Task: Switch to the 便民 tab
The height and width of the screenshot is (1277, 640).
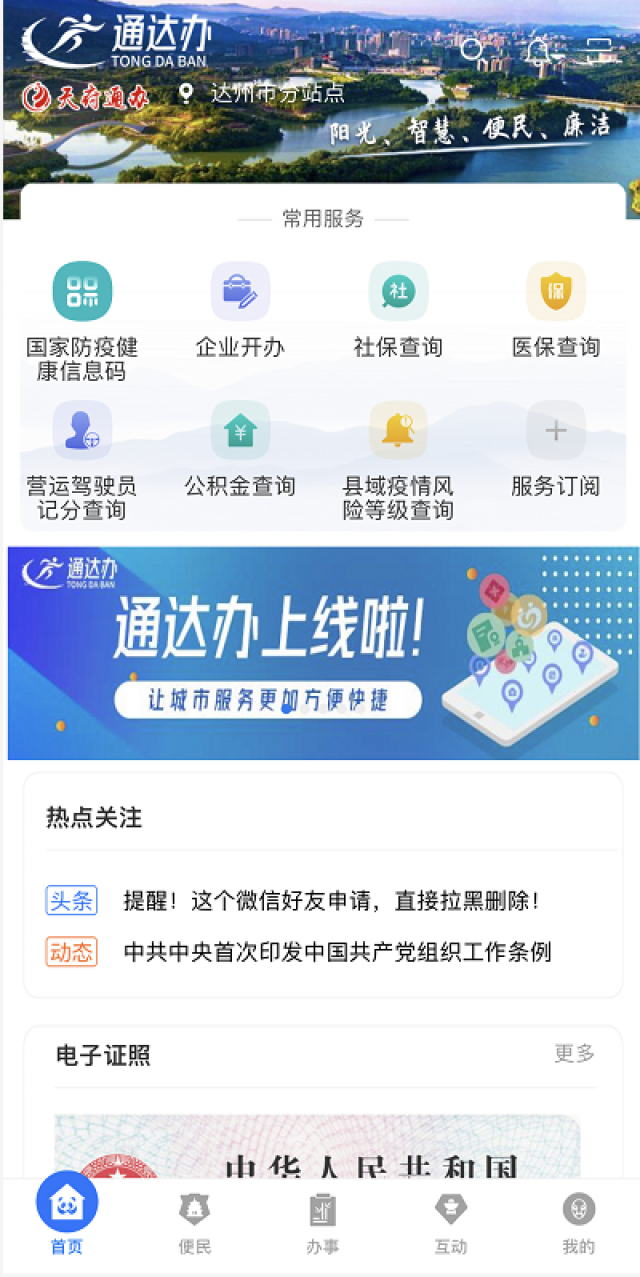Action: click(x=195, y=1223)
